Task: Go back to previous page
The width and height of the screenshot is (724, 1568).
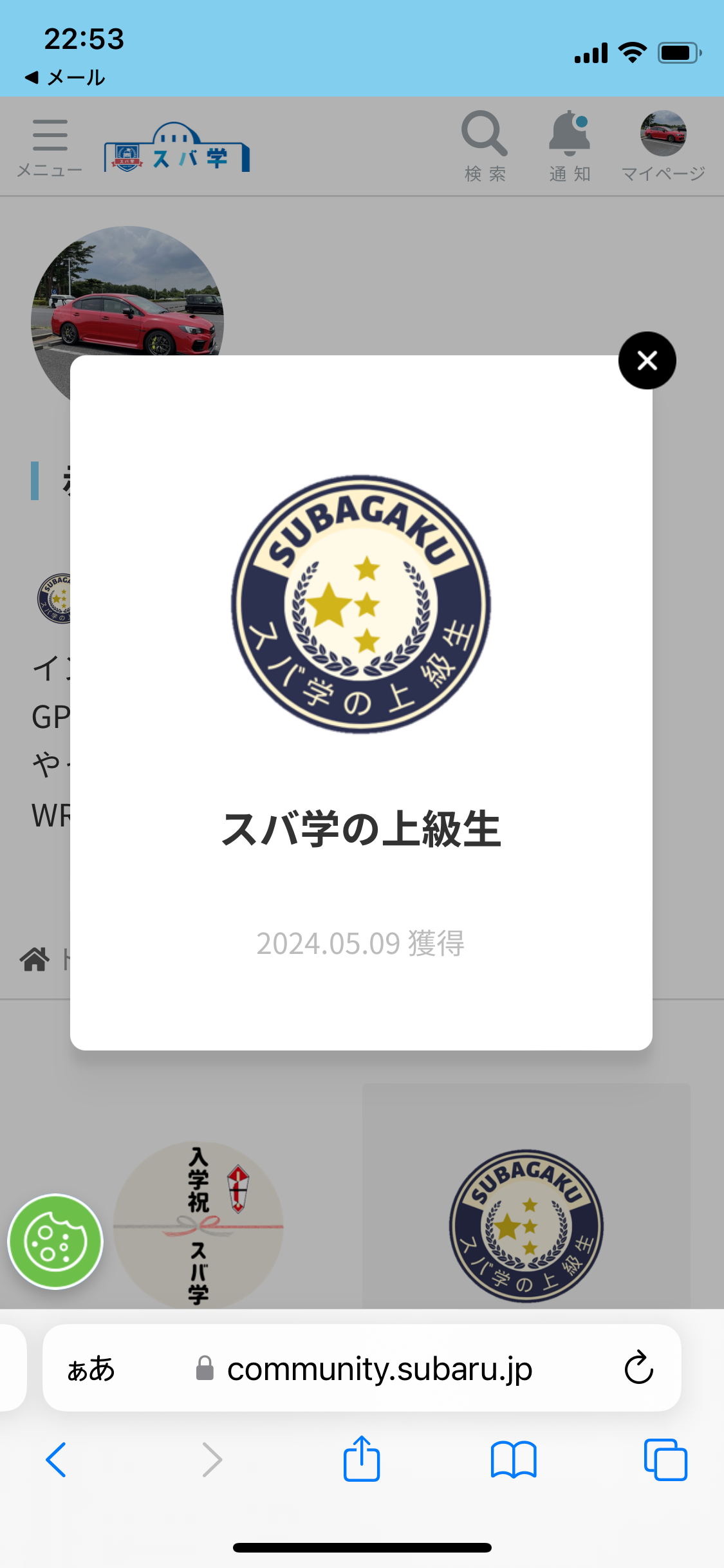Action: click(57, 1459)
